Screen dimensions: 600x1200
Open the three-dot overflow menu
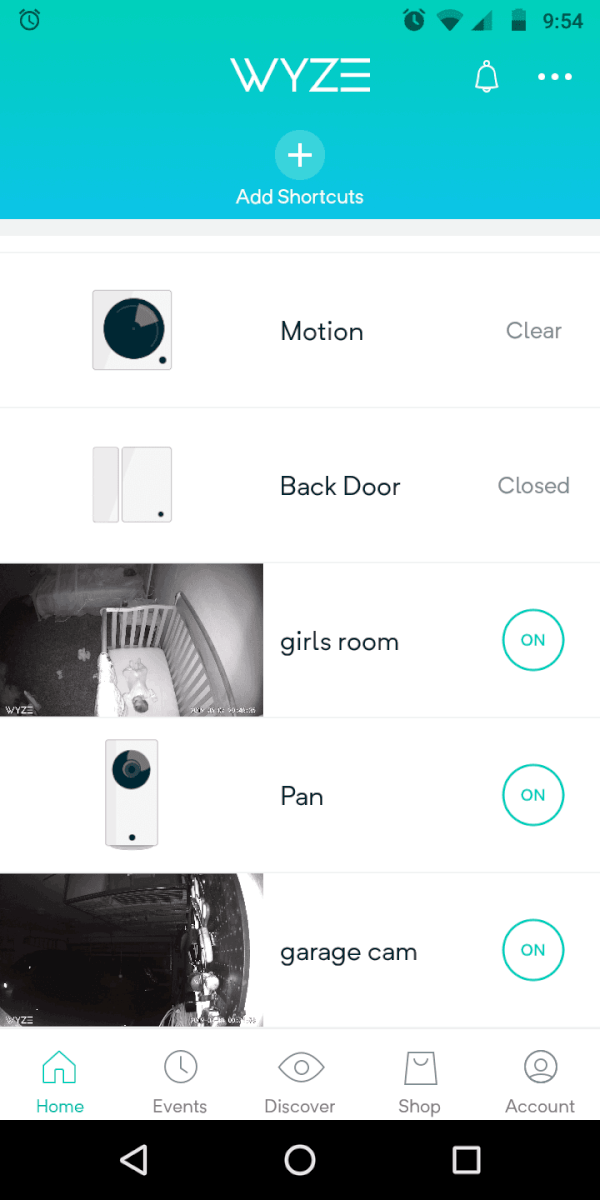(x=555, y=77)
